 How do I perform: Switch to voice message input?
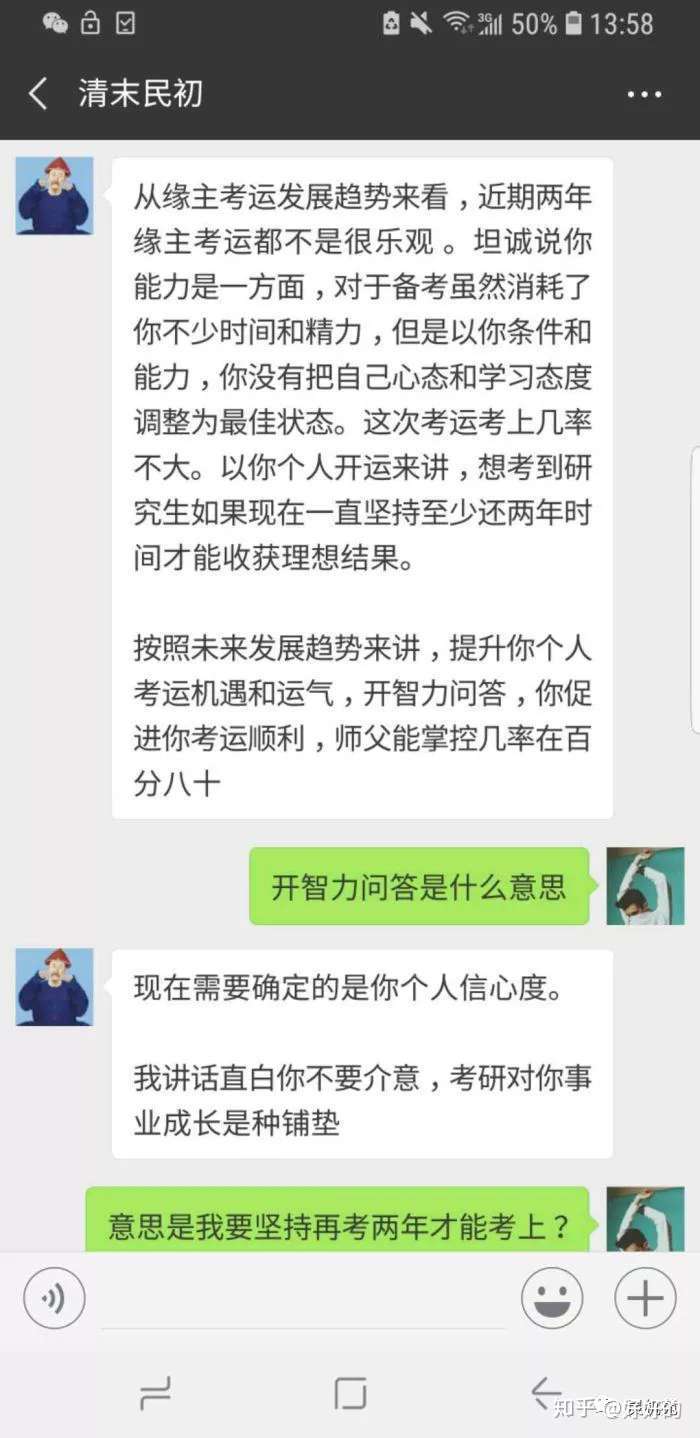(x=53, y=1298)
